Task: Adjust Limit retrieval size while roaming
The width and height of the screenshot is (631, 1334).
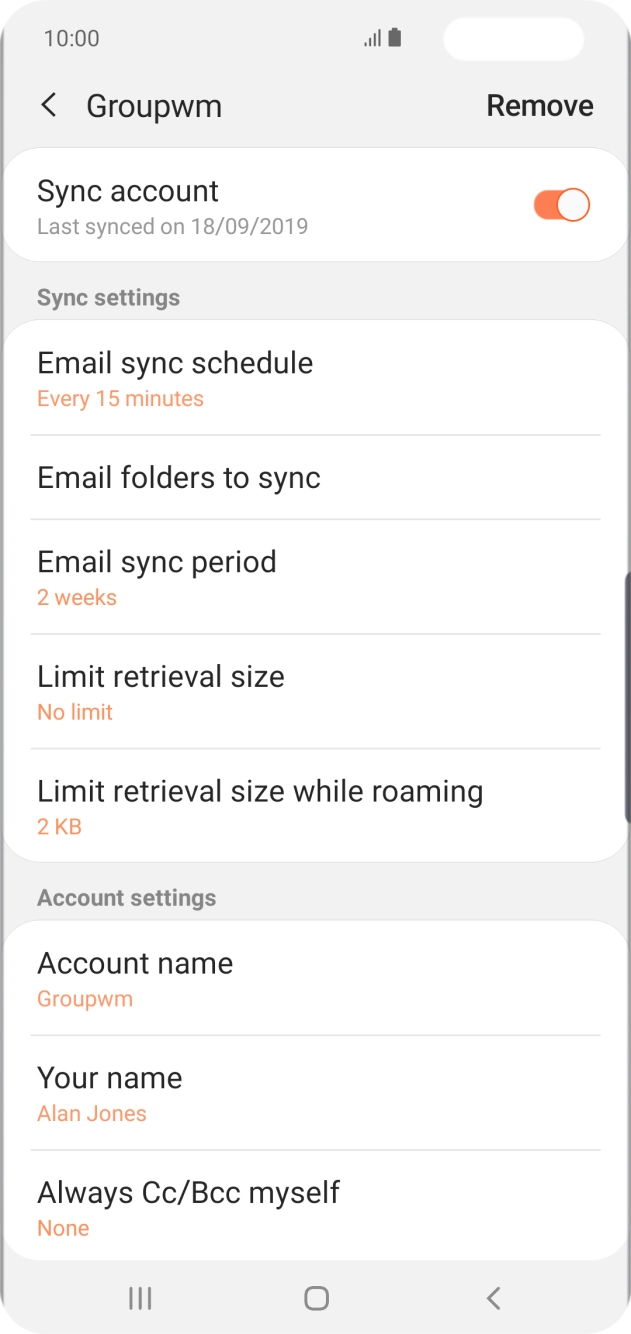Action: (x=315, y=807)
